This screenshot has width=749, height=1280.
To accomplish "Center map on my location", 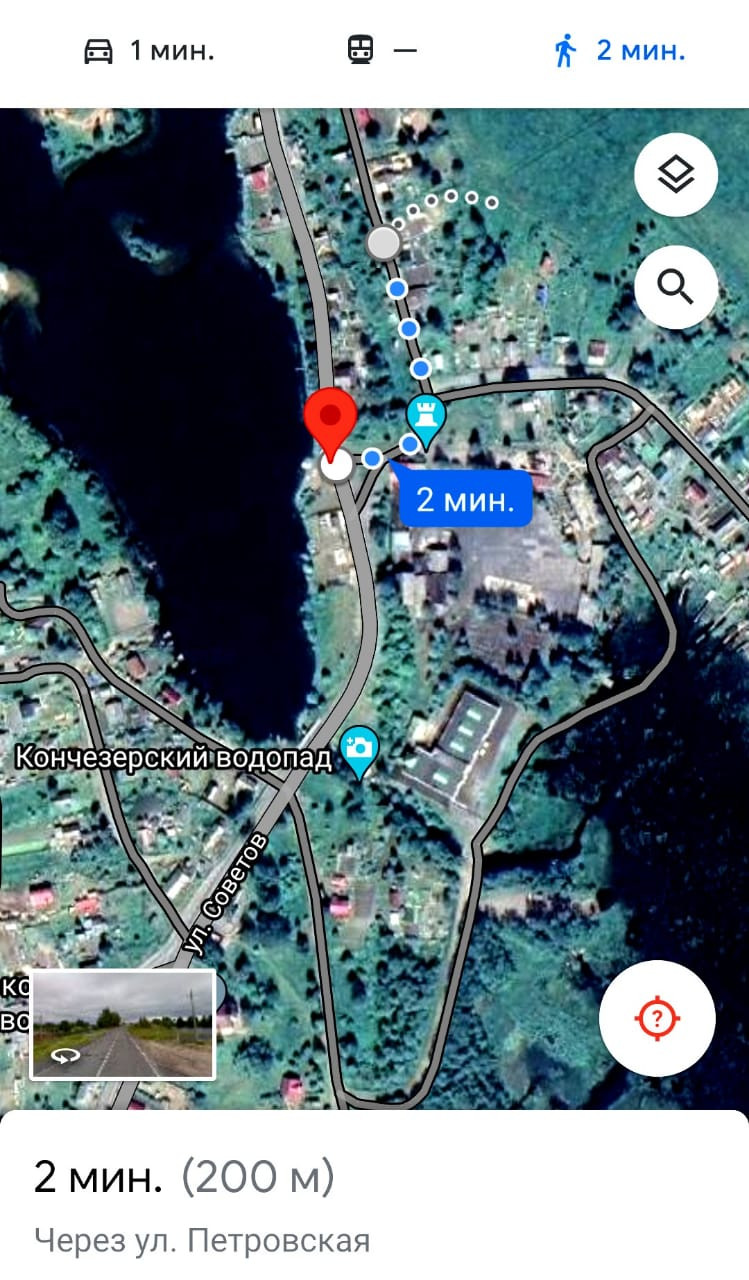I will (656, 1019).
